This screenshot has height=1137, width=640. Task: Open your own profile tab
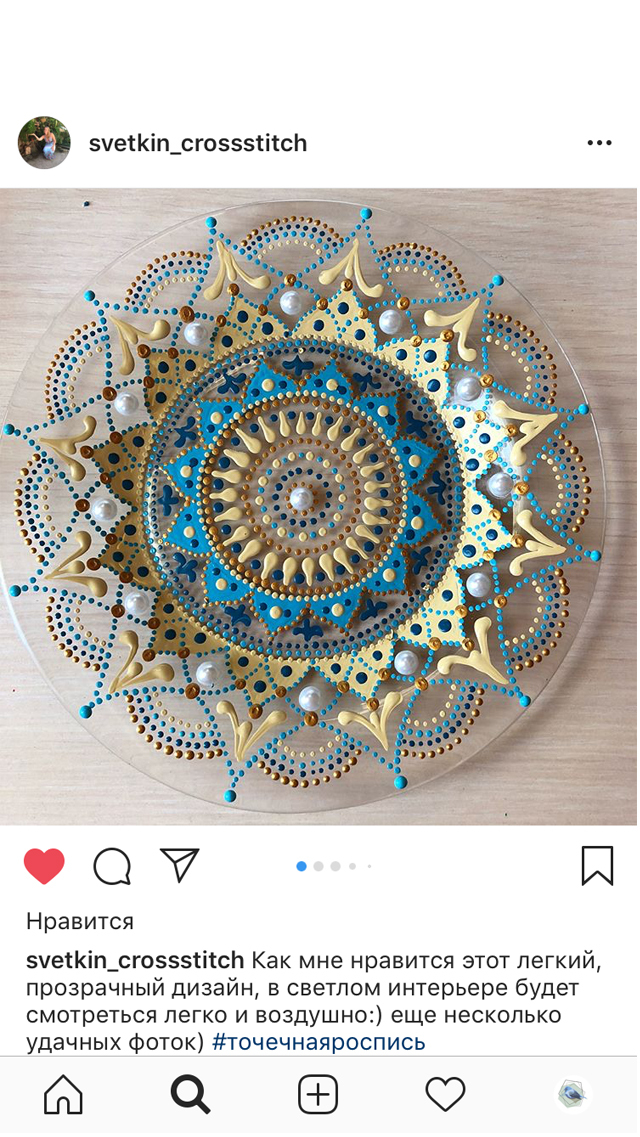click(573, 1095)
